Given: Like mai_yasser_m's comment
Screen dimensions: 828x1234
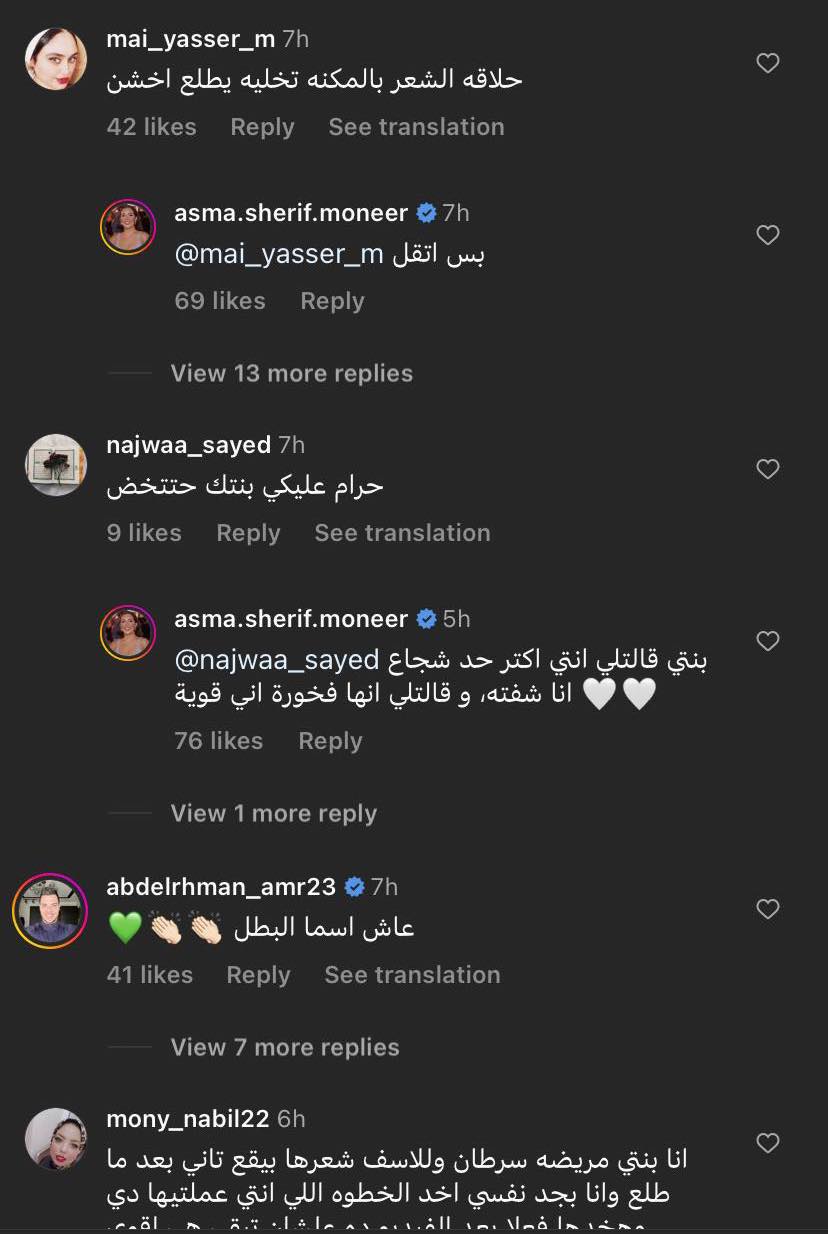Looking at the screenshot, I should [767, 64].
